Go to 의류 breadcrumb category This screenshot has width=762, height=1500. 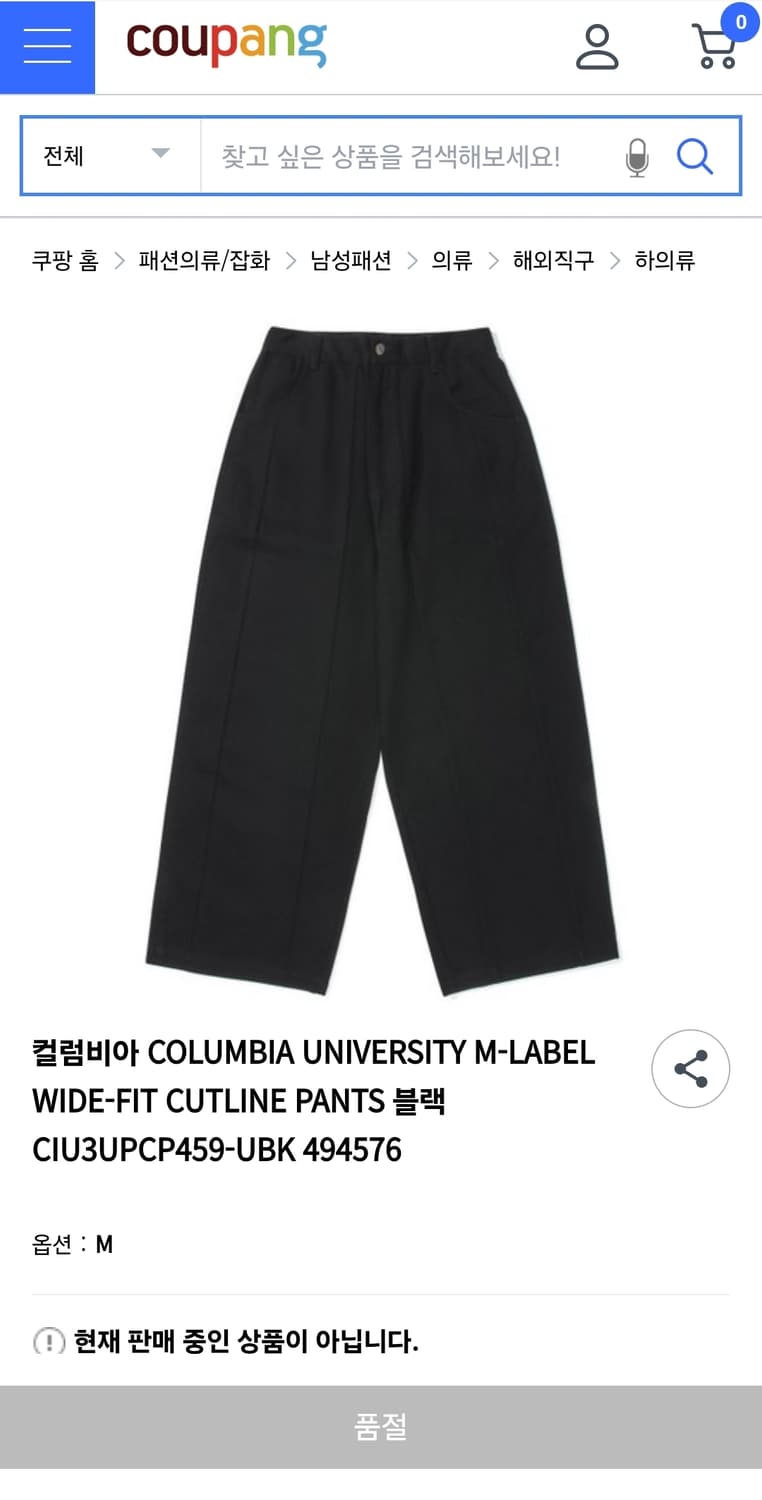coord(452,261)
